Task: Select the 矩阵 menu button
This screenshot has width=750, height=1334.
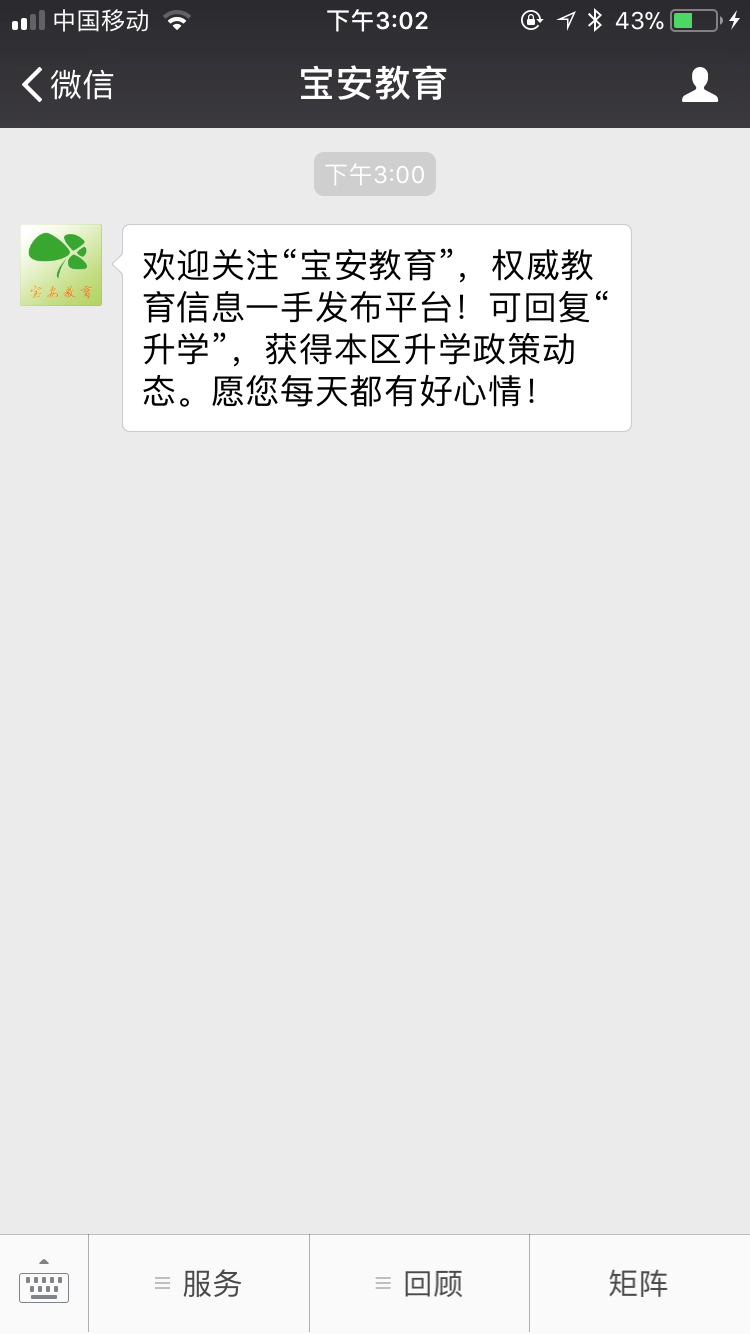Action: (x=639, y=1283)
